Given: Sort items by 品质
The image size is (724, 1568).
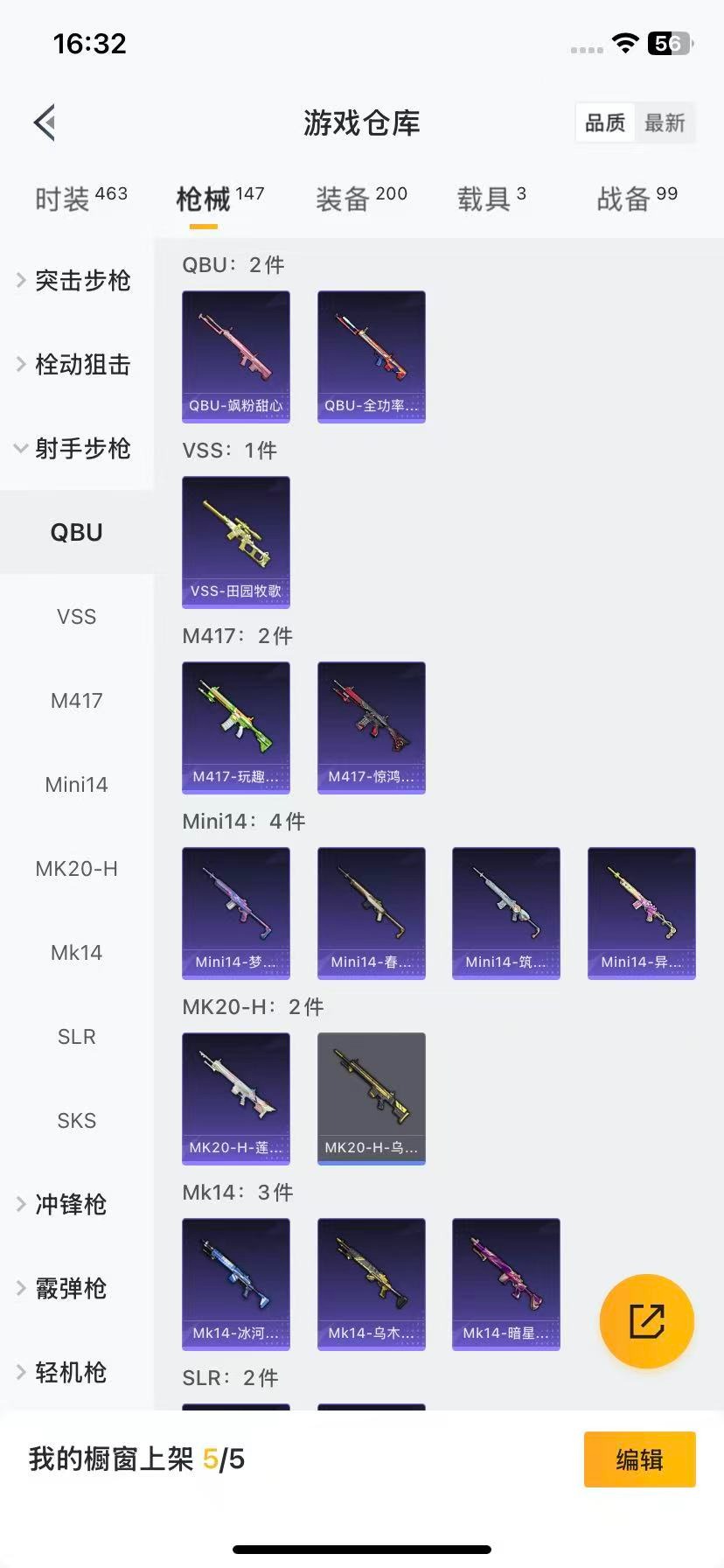Looking at the screenshot, I should point(605,123).
